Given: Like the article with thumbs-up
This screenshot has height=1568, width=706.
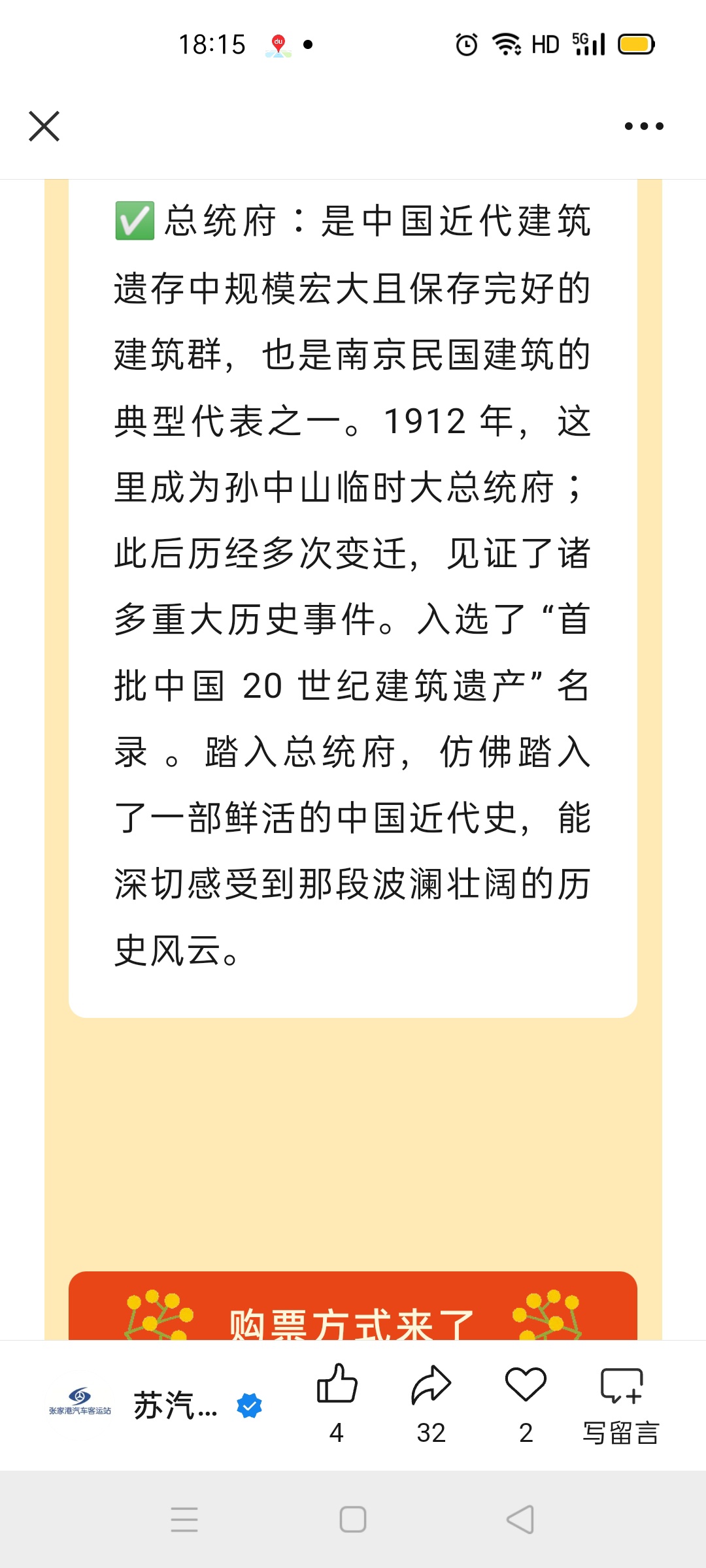Looking at the screenshot, I should pyautogui.click(x=337, y=1404).
